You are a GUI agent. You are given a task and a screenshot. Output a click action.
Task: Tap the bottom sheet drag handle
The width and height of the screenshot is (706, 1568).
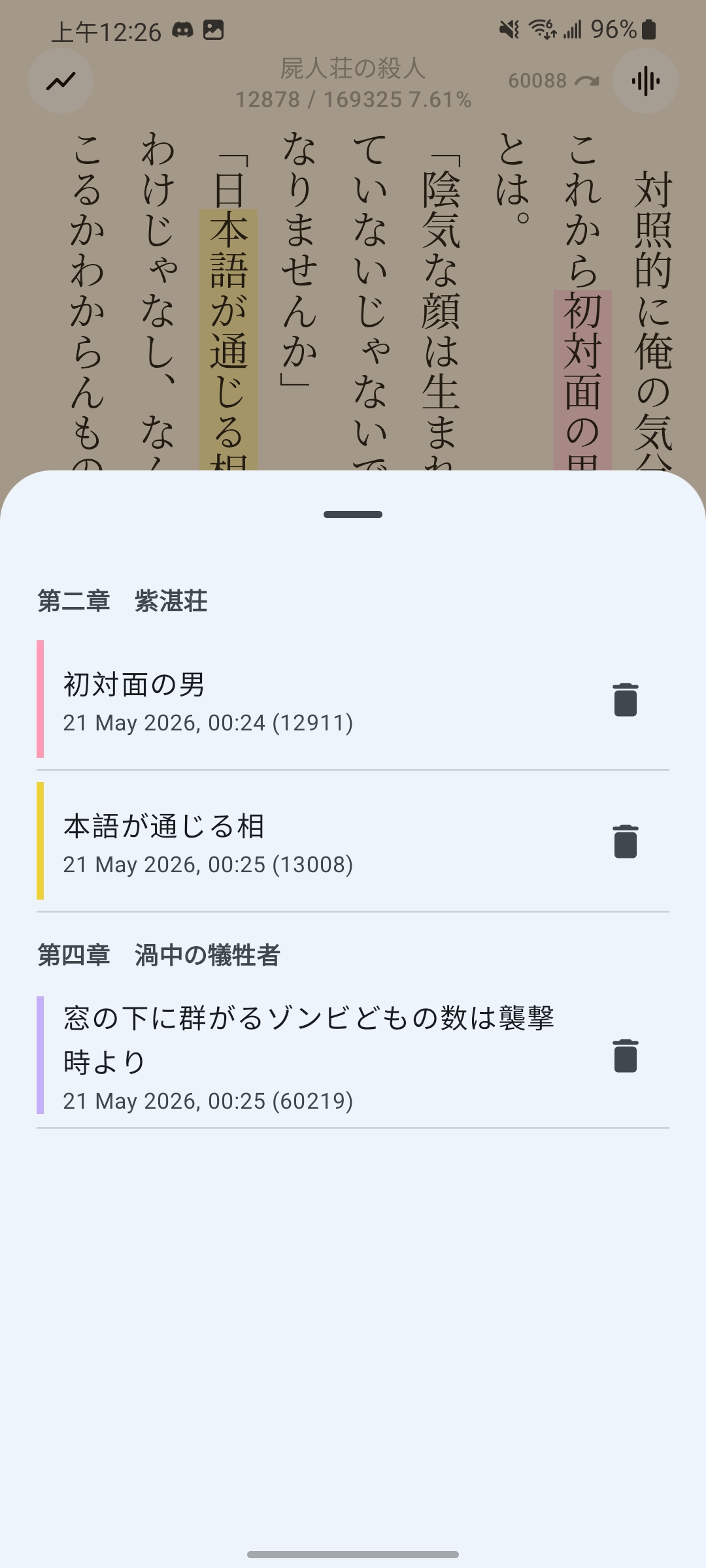[x=353, y=514]
